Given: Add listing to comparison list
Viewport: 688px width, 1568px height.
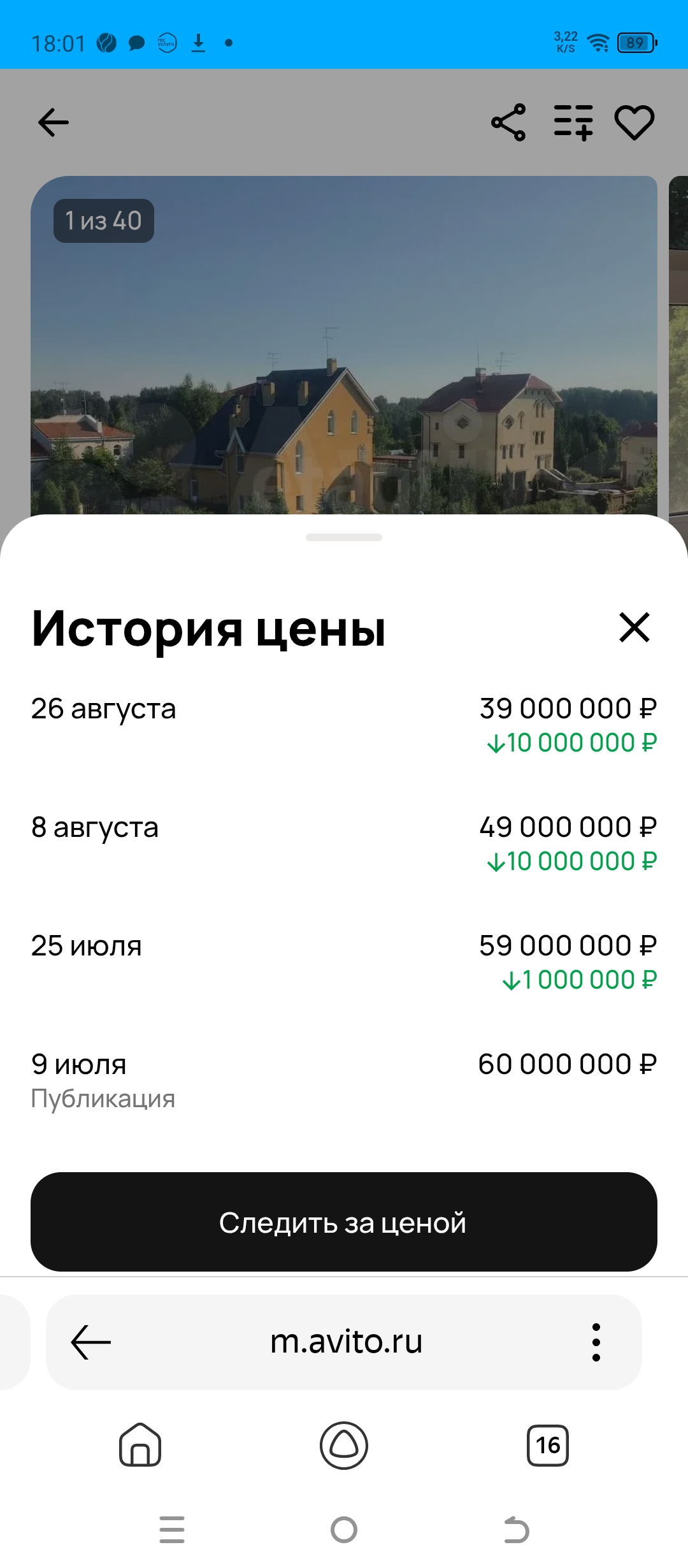Looking at the screenshot, I should [x=573, y=122].
